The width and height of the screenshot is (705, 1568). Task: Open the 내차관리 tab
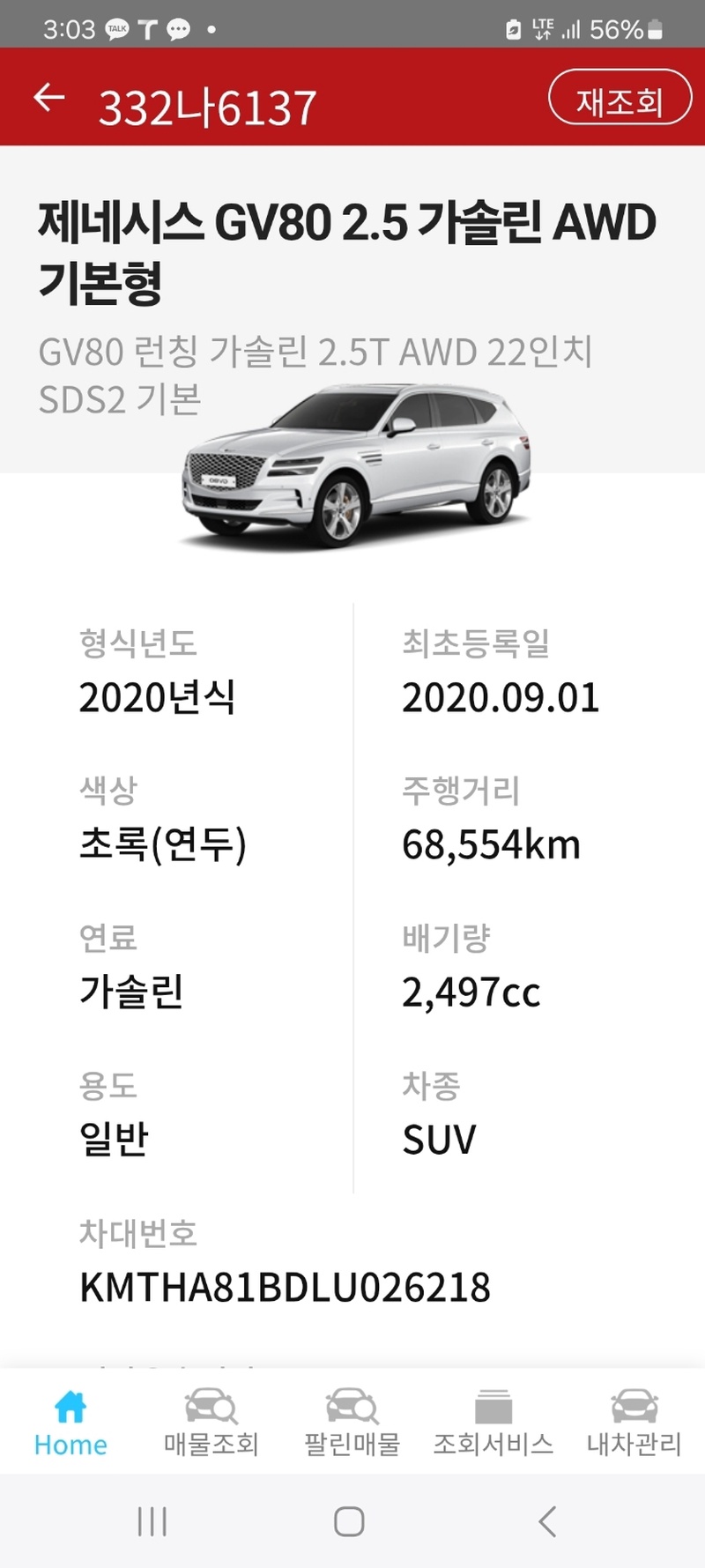point(634,1423)
